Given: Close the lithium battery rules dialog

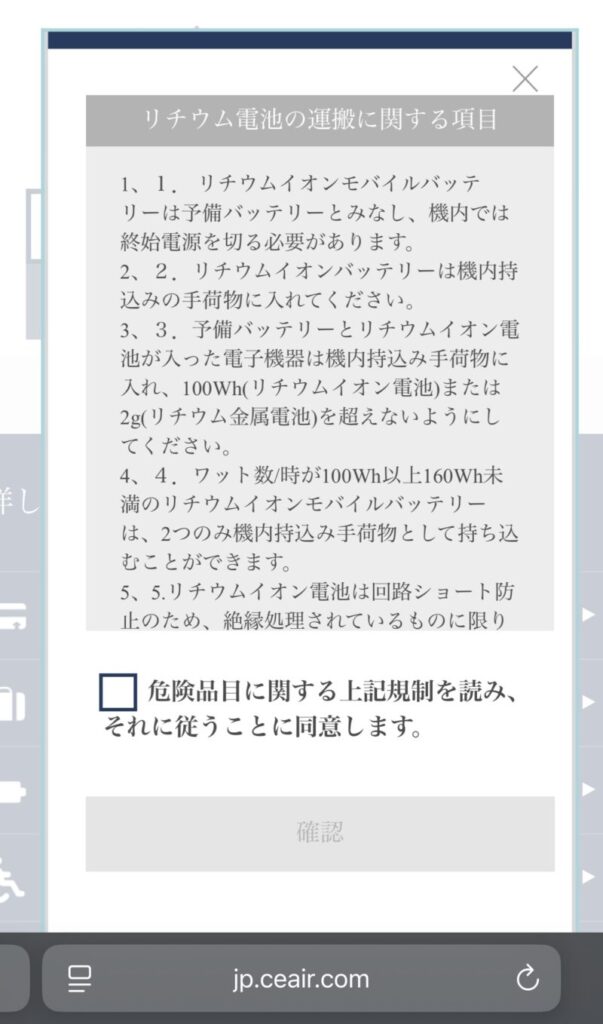Looking at the screenshot, I should [x=525, y=79].
